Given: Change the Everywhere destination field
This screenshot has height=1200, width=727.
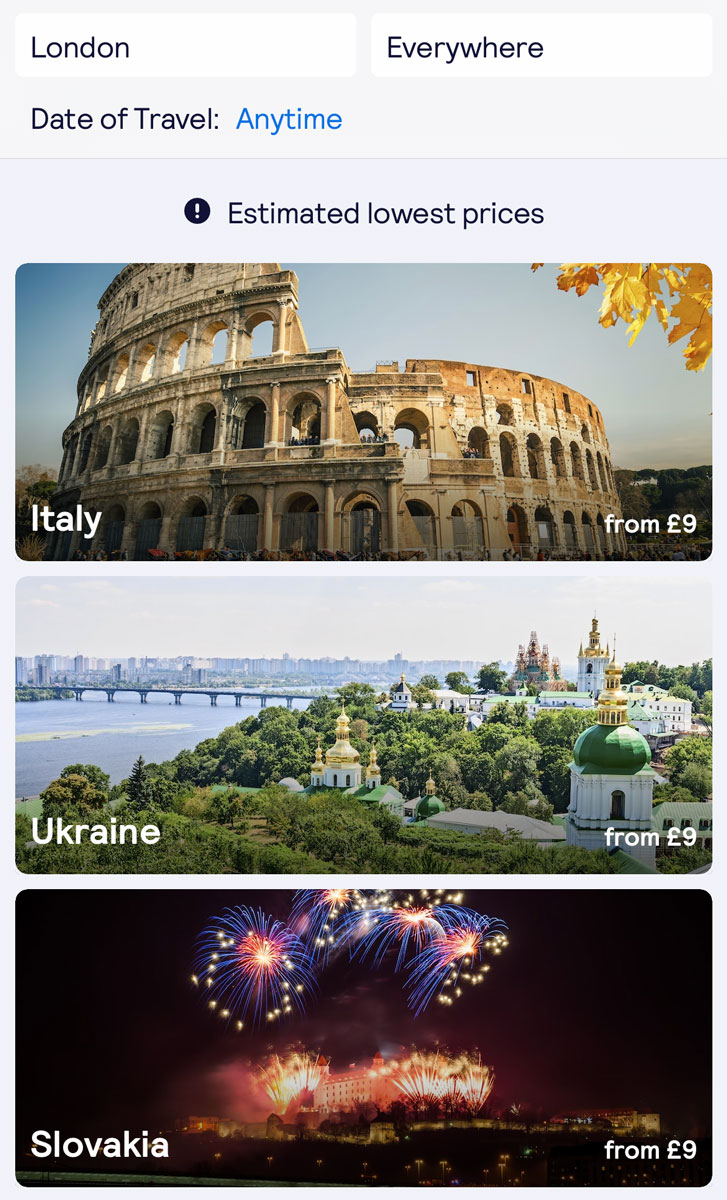Looking at the screenshot, I should 541,46.
